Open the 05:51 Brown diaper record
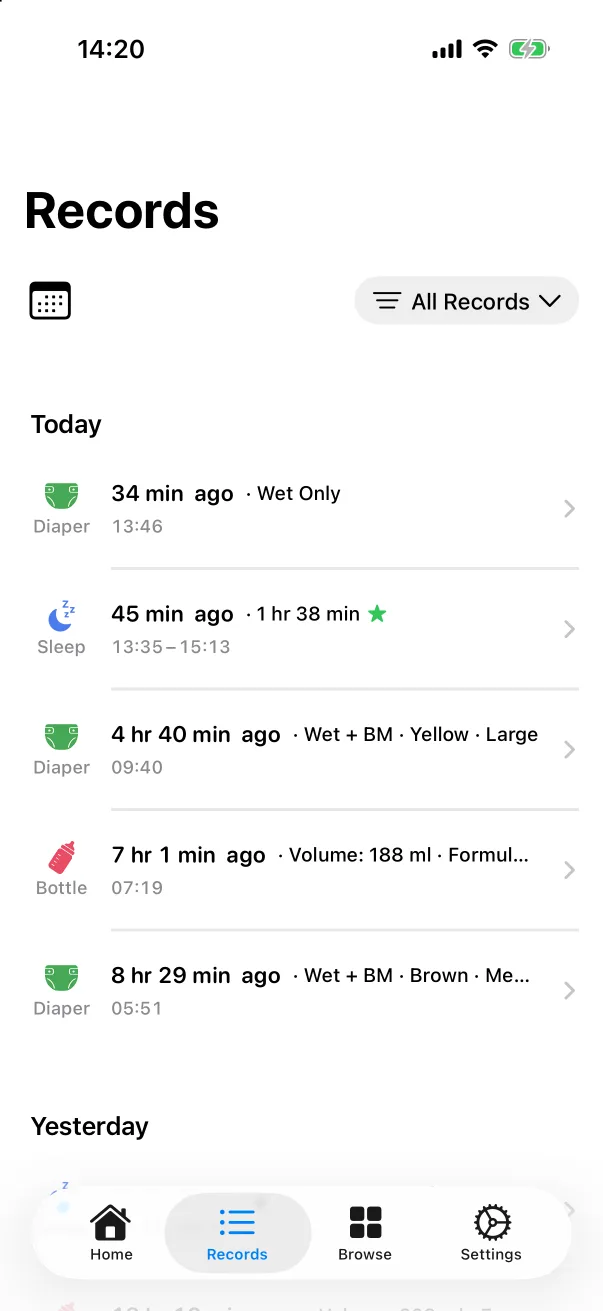 [301, 990]
